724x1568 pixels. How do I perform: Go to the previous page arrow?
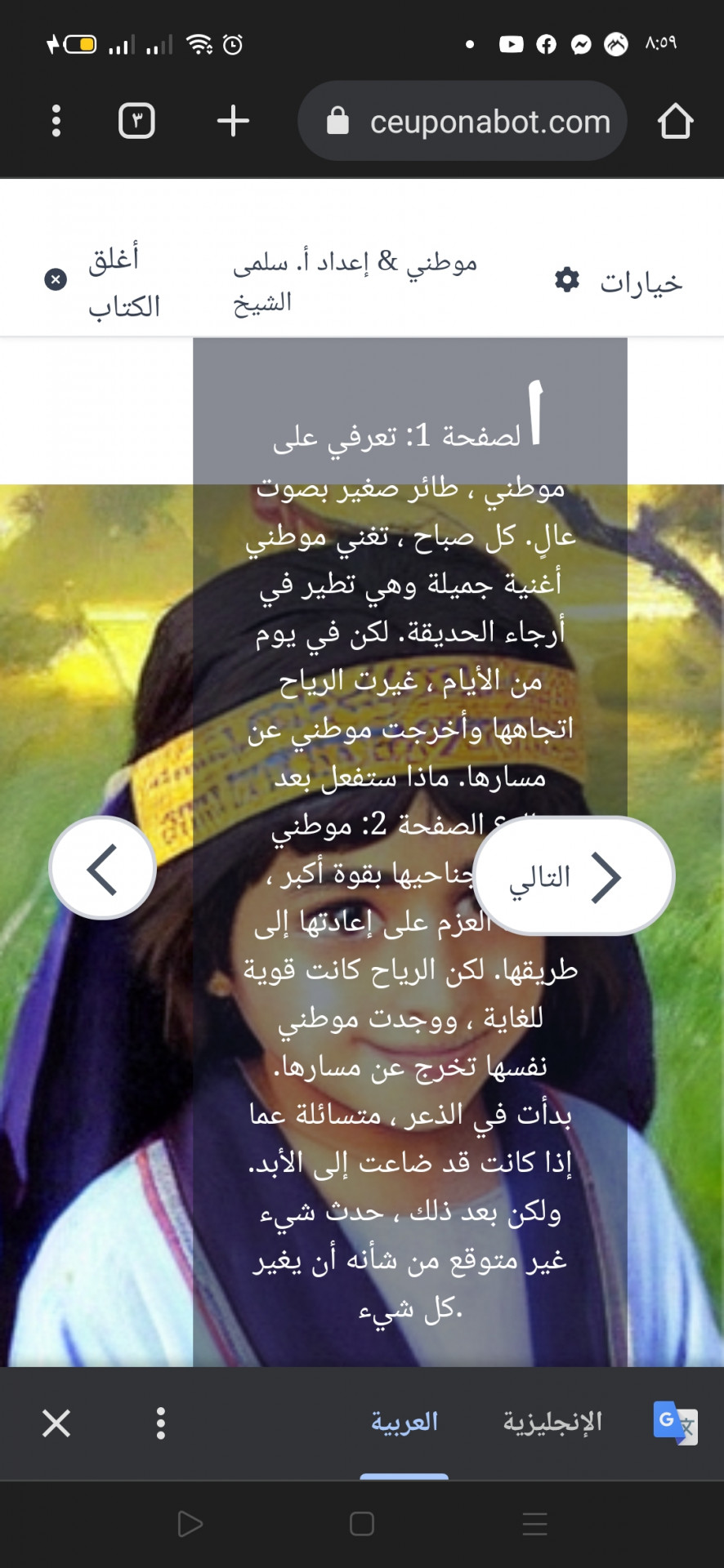point(103,868)
